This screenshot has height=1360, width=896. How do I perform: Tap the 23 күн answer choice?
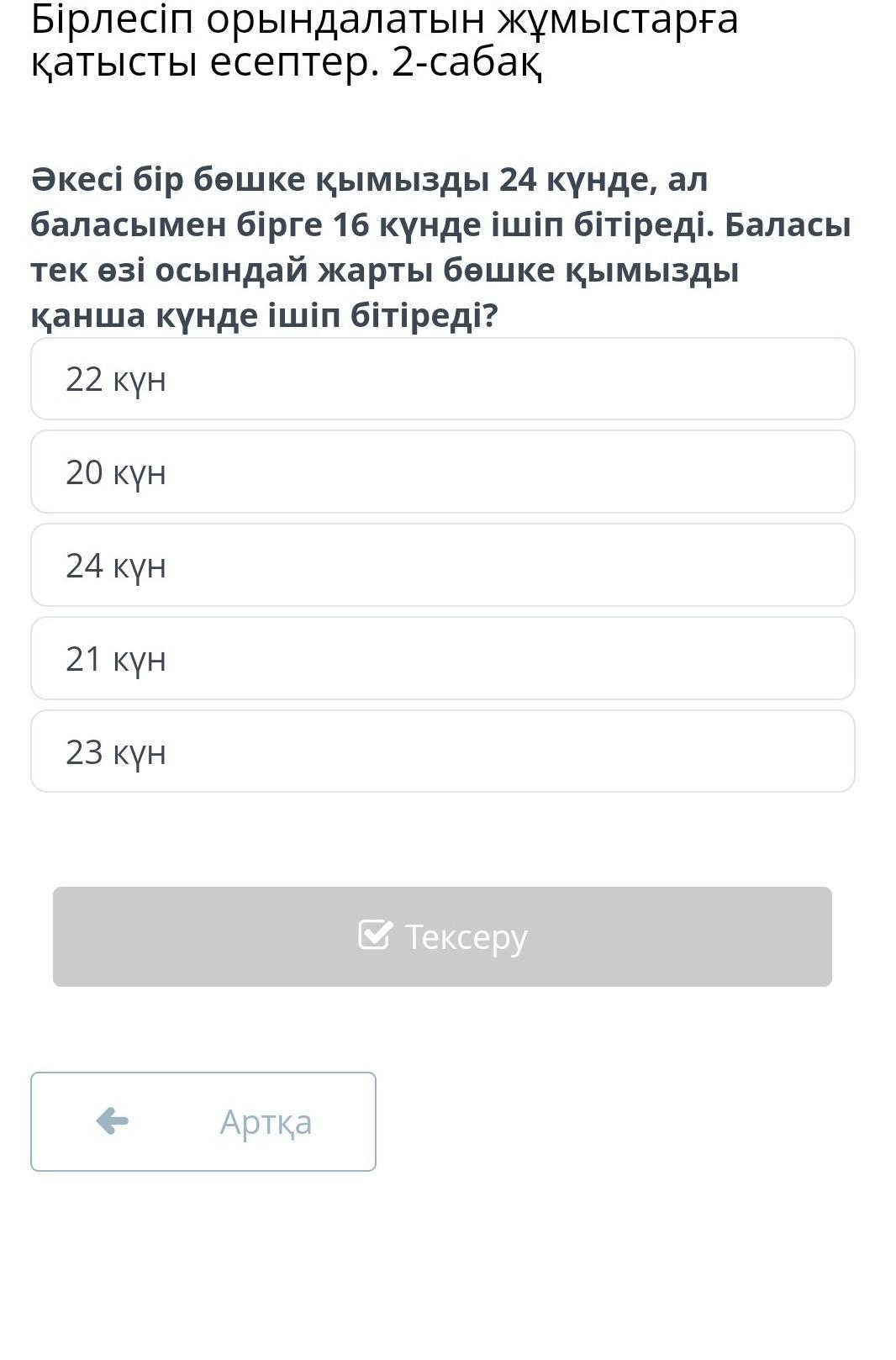click(442, 751)
